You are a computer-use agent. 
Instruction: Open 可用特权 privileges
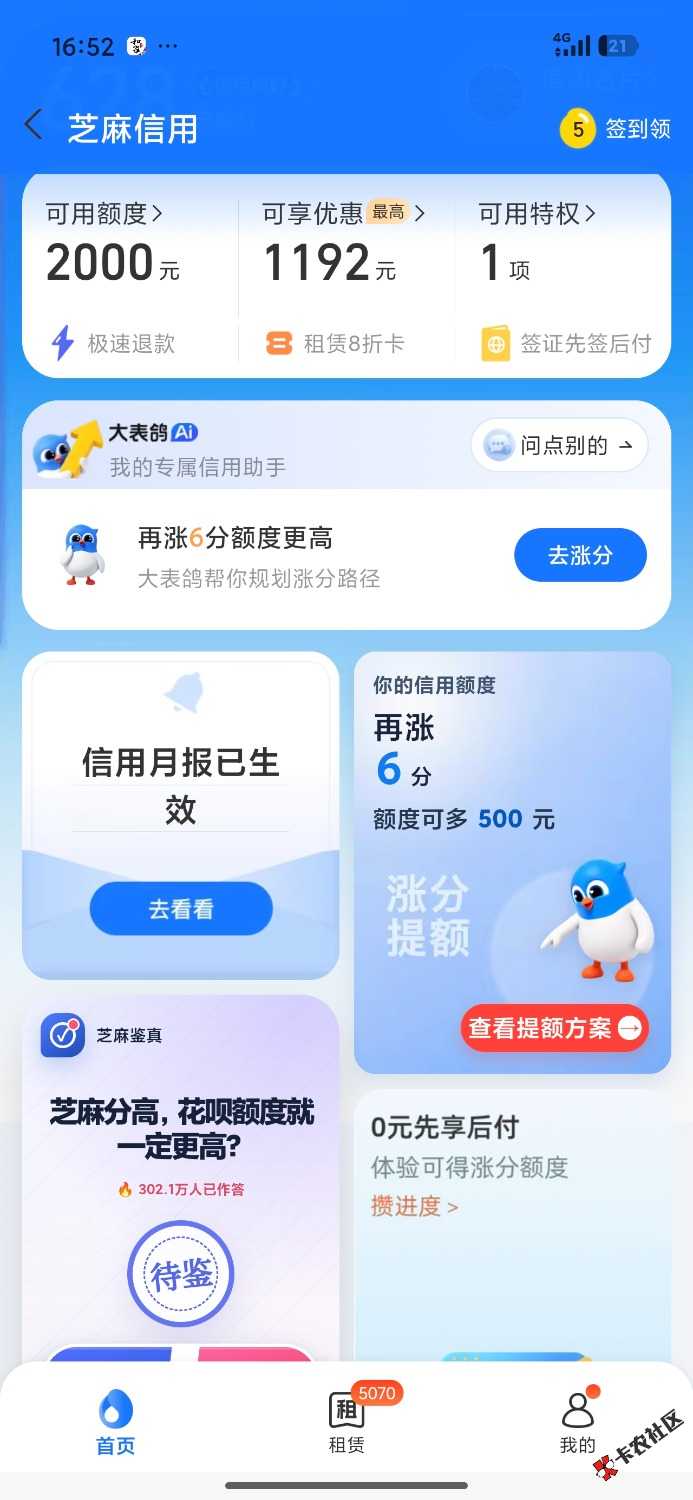(x=536, y=213)
